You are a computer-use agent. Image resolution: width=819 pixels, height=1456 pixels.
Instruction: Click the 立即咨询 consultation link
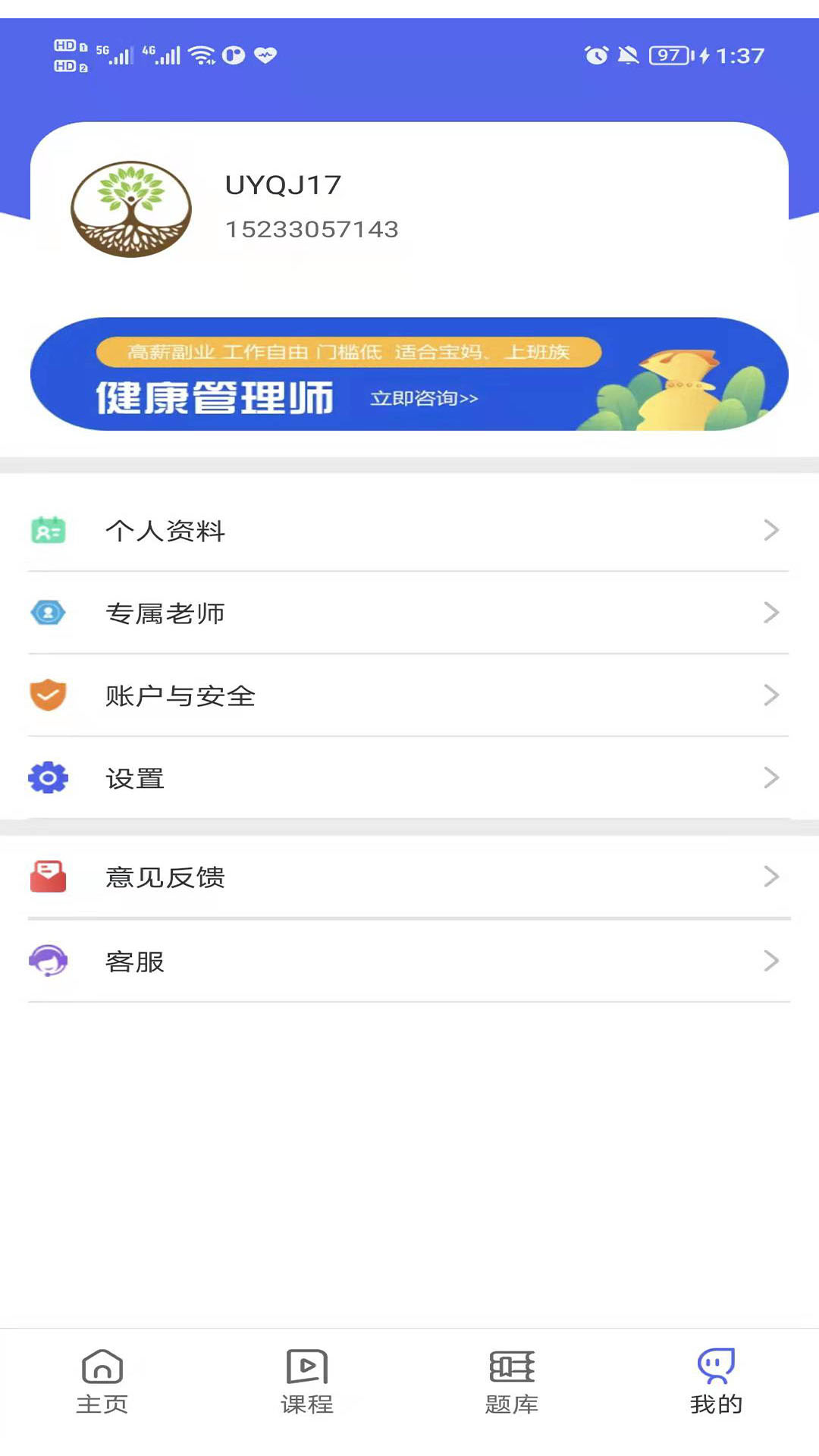[x=425, y=398]
